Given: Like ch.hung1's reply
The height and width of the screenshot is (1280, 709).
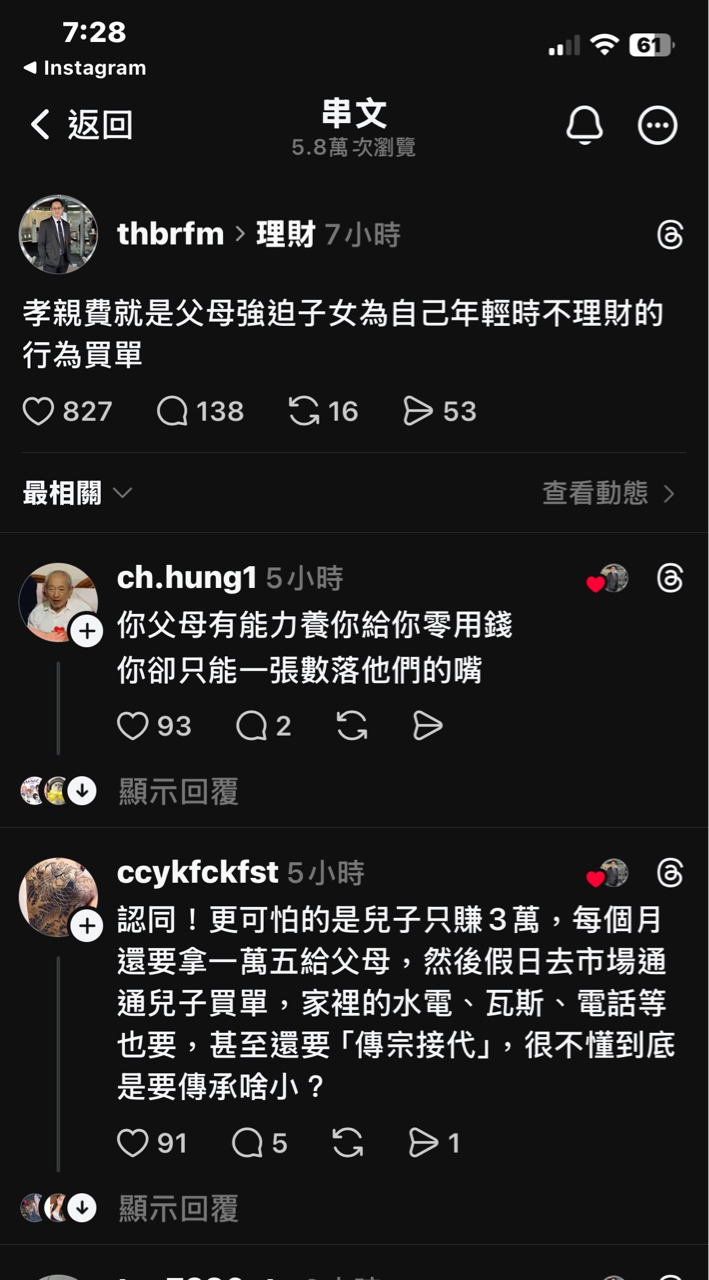Looking at the screenshot, I should point(133,726).
